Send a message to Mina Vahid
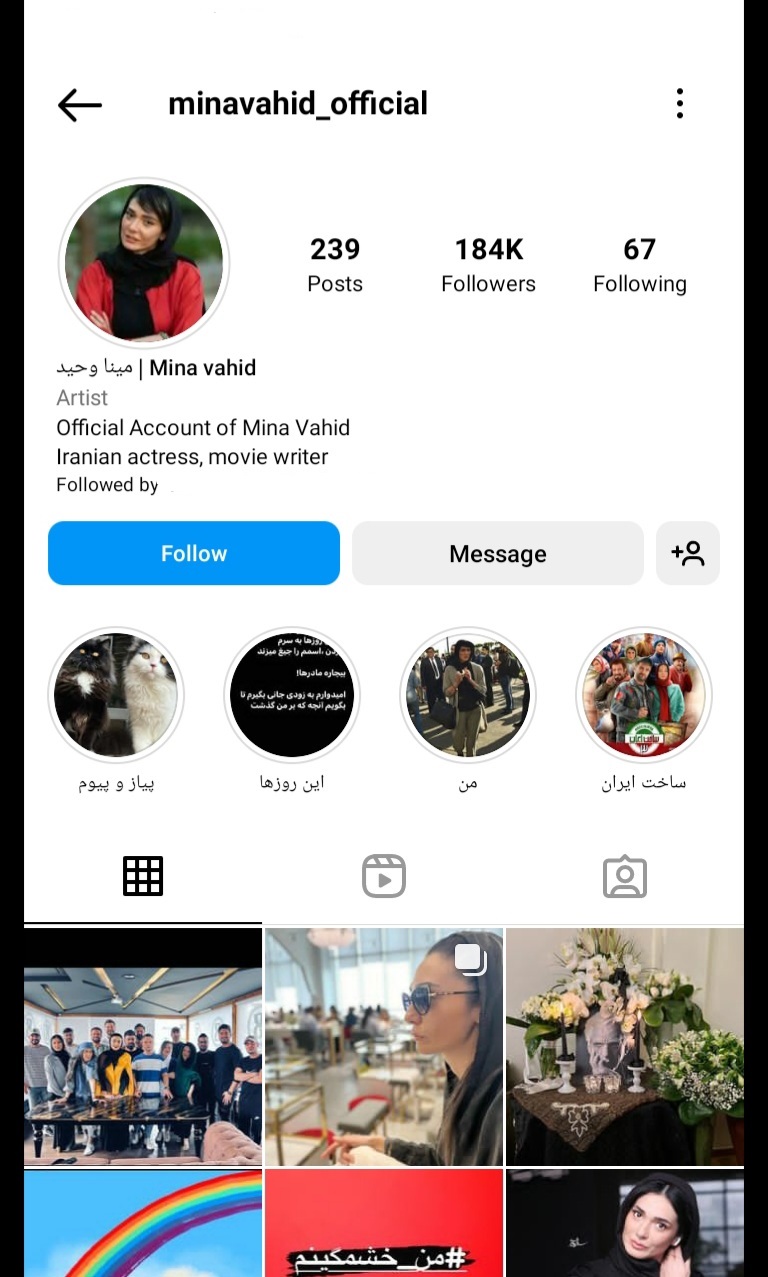The width and height of the screenshot is (768, 1277). pyautogui.click(x=497, y=553)
